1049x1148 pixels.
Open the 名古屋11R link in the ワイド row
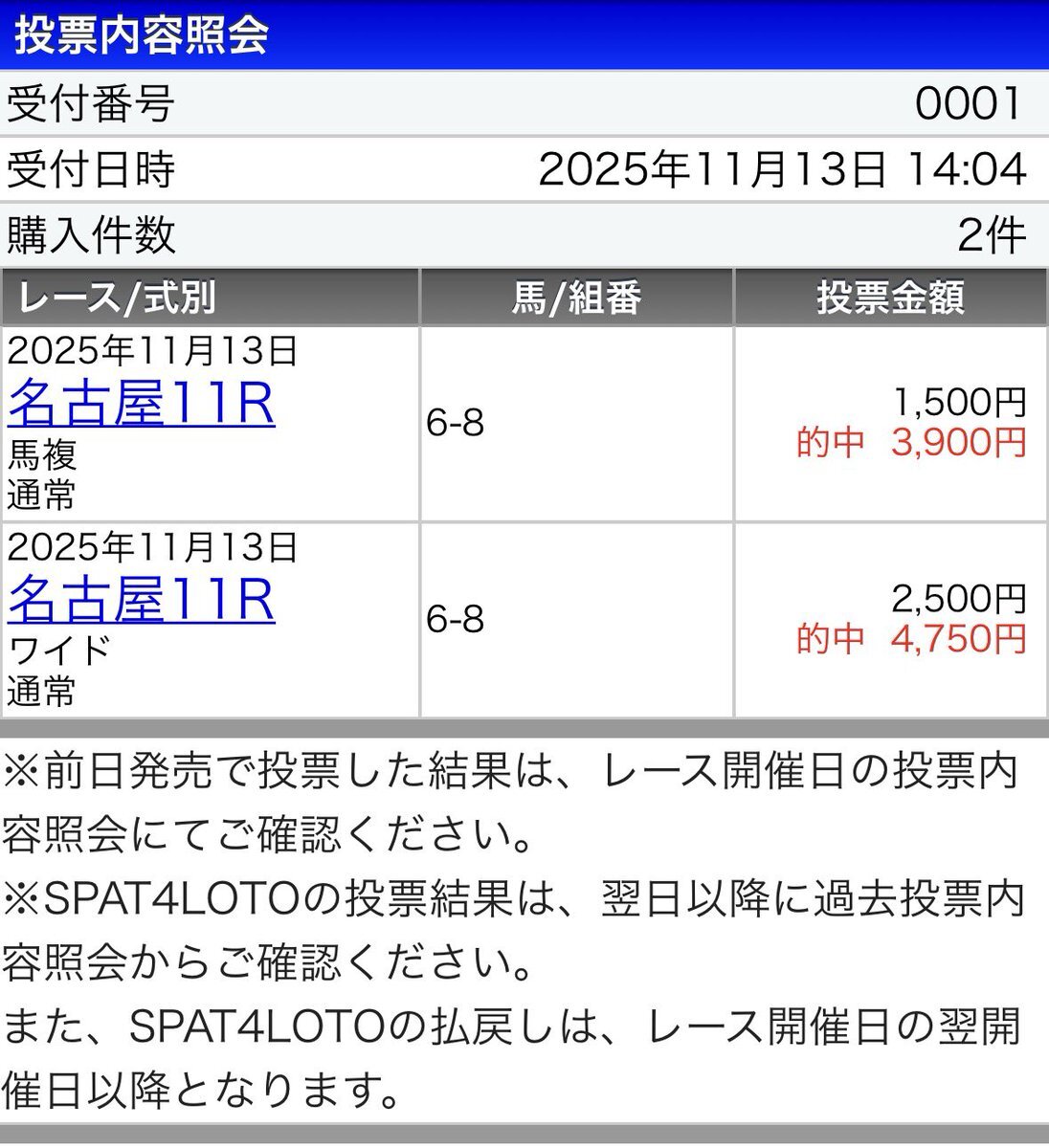click(142, 599)
